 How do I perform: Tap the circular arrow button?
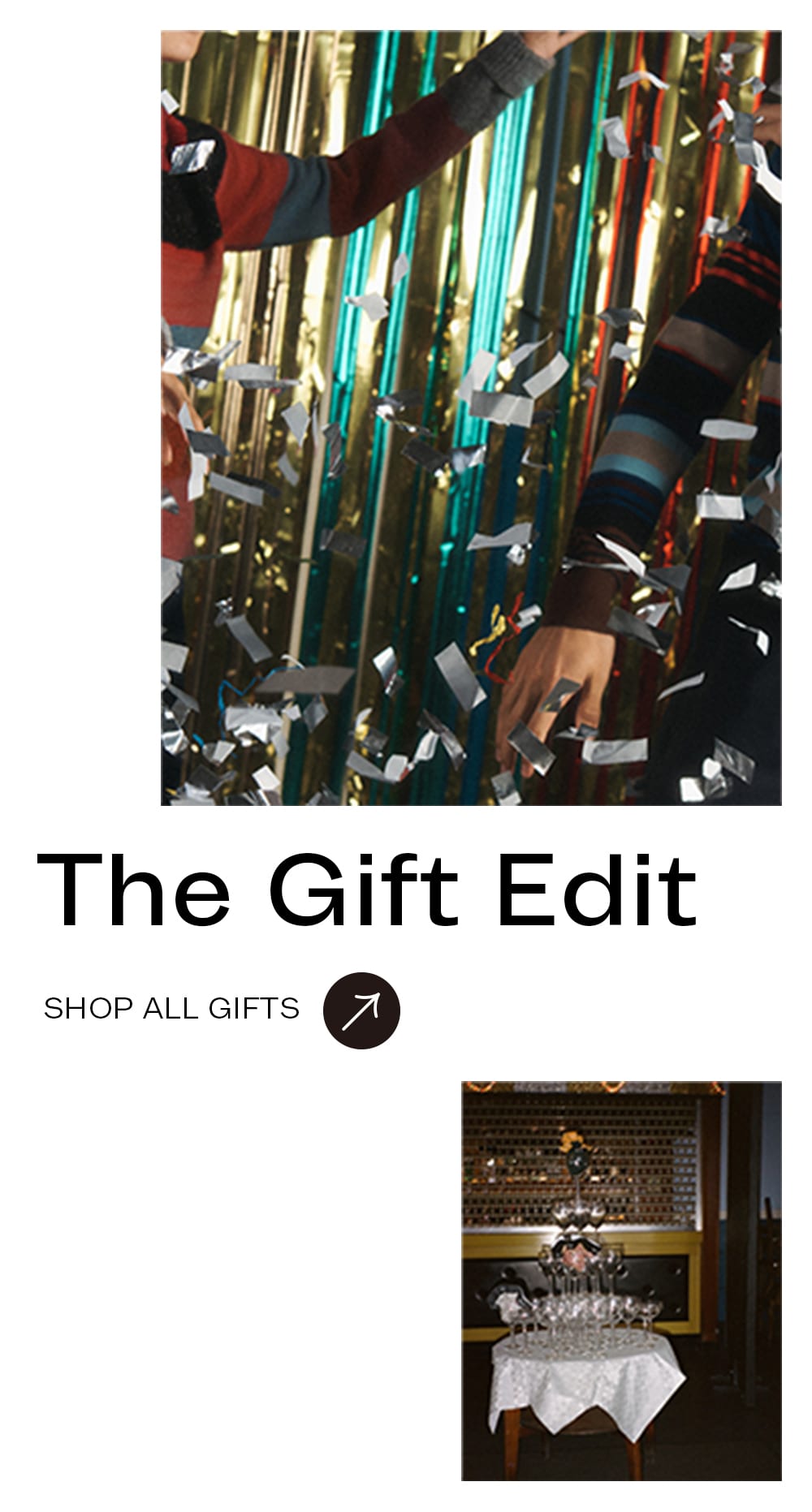(x=361, y=1010)
